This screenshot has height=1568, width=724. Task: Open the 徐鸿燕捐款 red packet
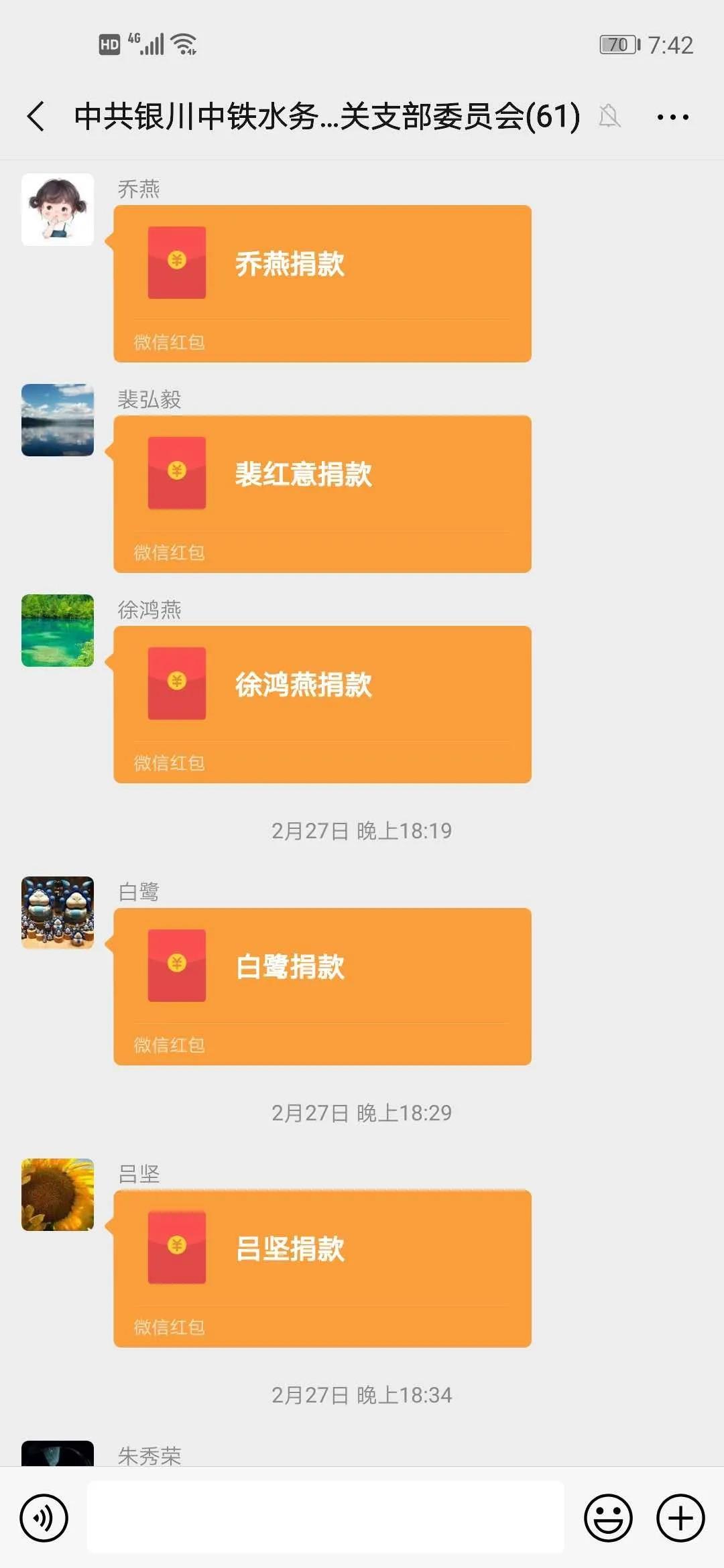pos(322,704)
